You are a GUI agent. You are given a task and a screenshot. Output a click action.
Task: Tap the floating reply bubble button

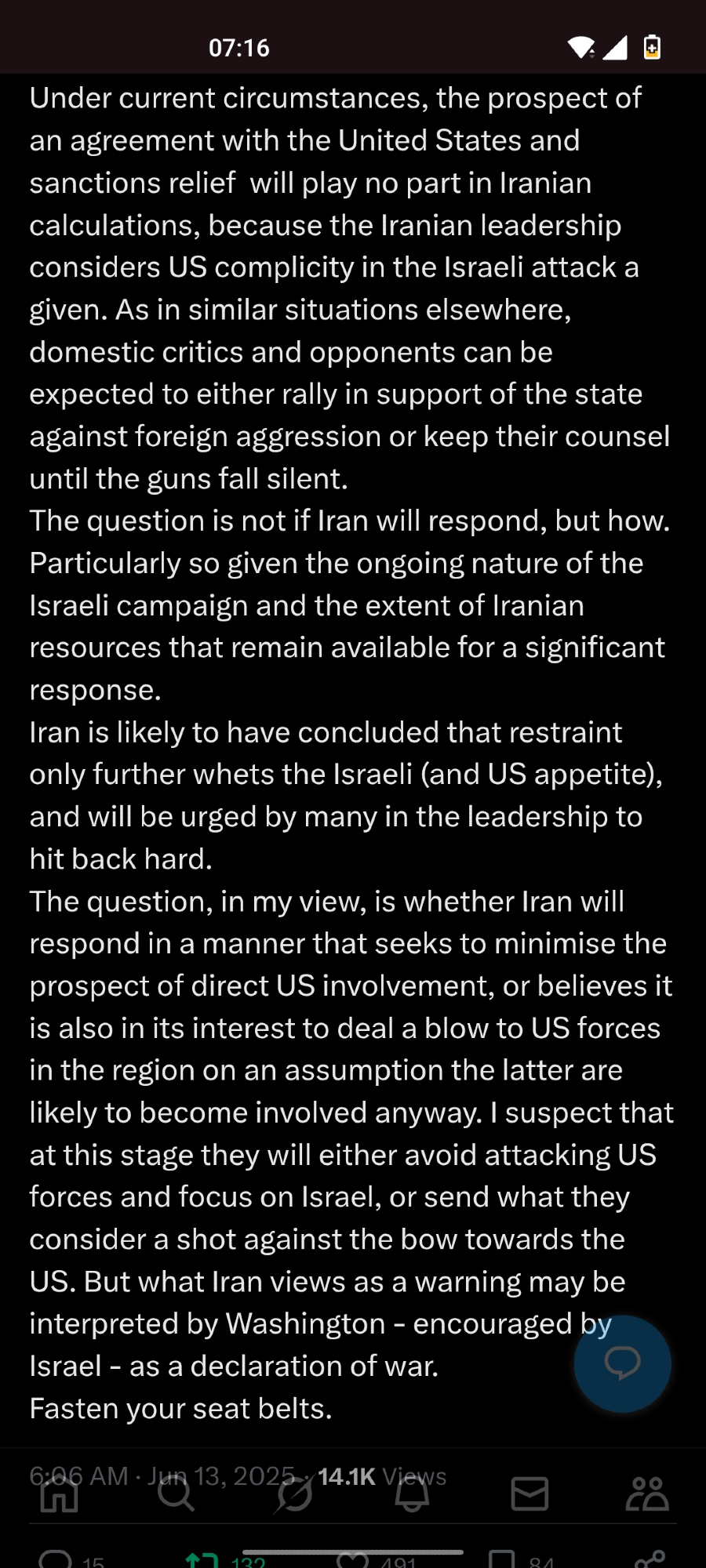[x=622, y=1363]
